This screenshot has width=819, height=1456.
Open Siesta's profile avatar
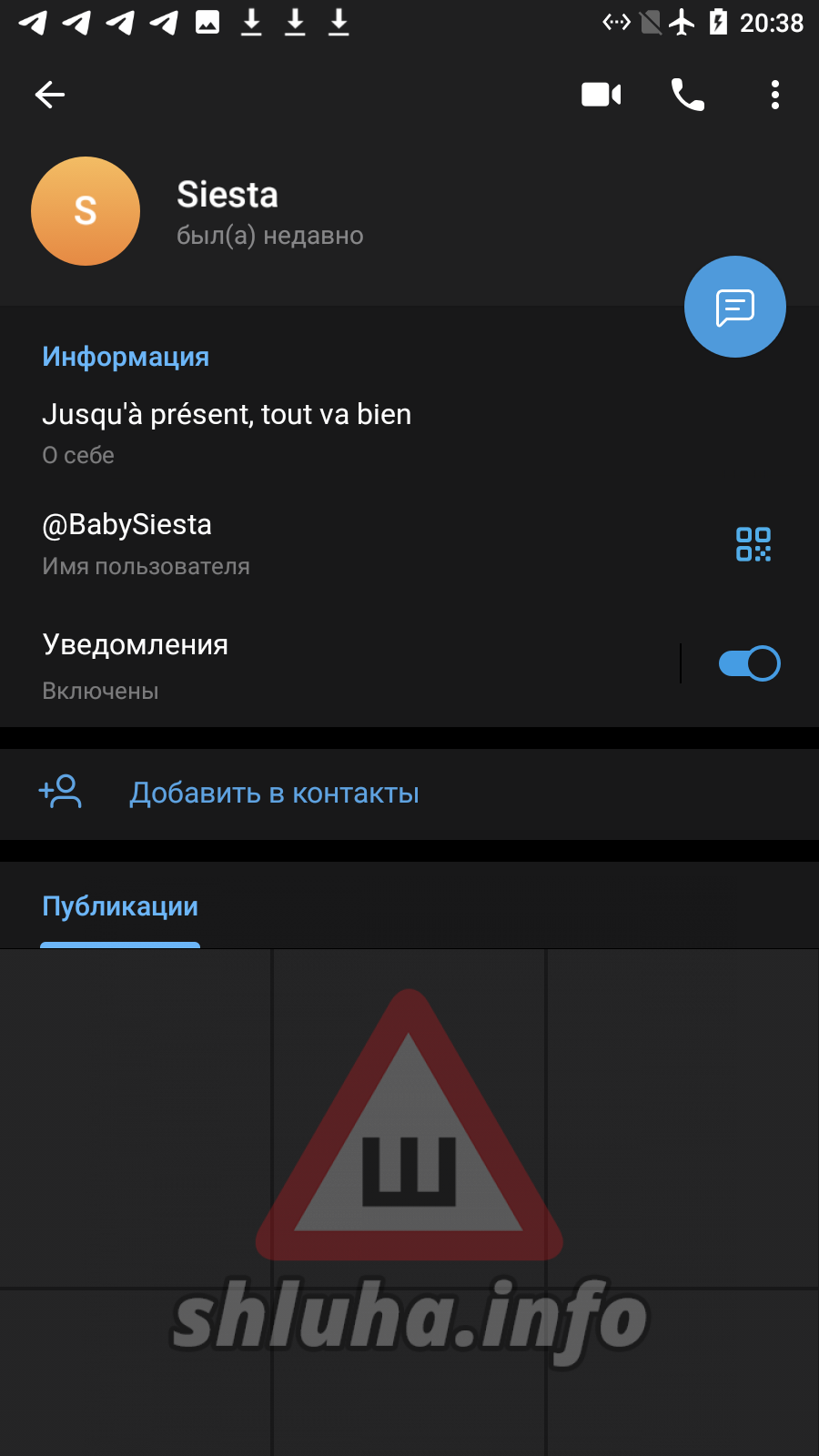[86, 211]
